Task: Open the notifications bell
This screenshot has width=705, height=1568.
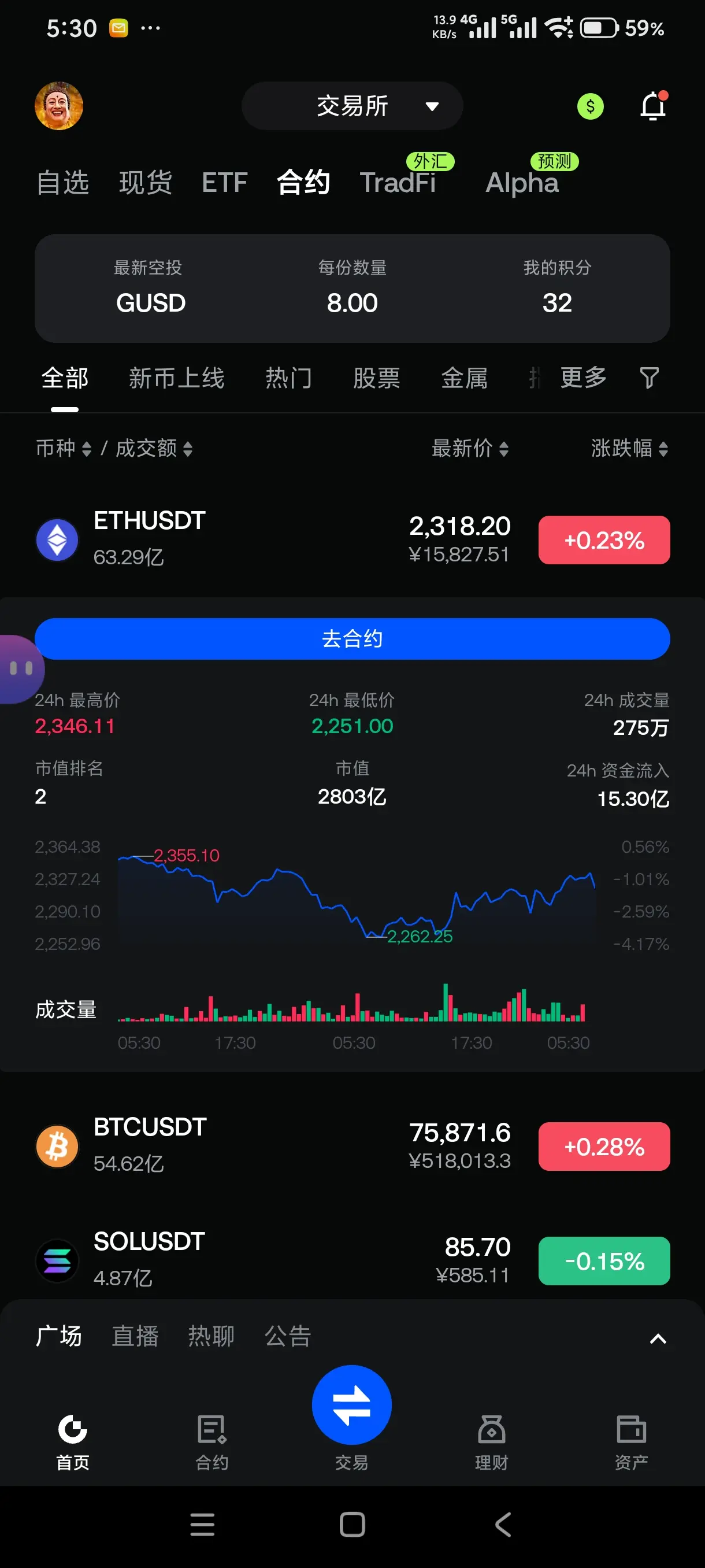Action: (x=652, y=106)
